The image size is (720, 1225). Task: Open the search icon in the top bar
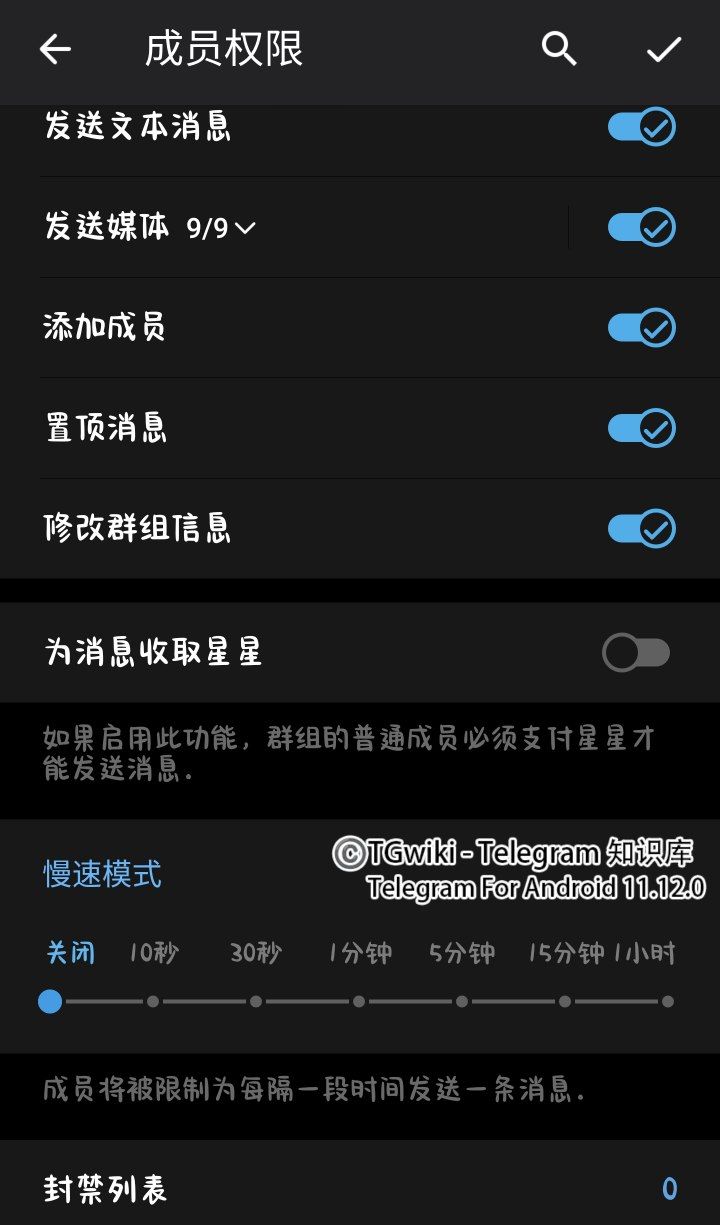(x=559, y=49)
